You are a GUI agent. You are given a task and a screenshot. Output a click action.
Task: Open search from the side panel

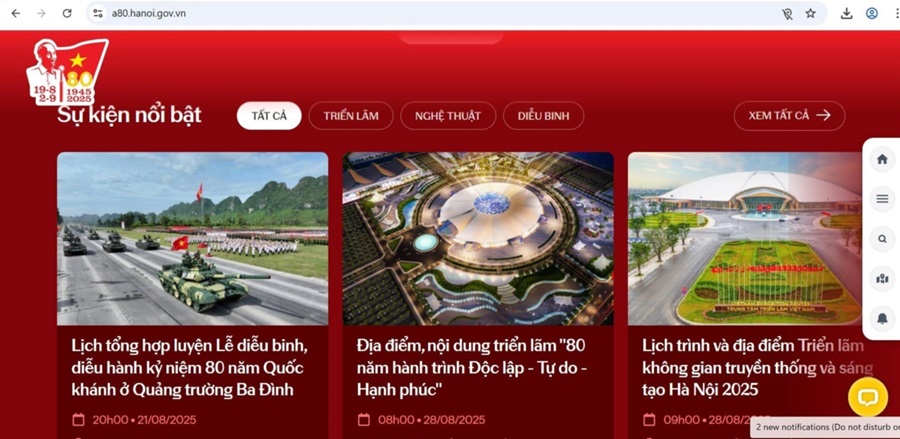[x=882, y=239]
